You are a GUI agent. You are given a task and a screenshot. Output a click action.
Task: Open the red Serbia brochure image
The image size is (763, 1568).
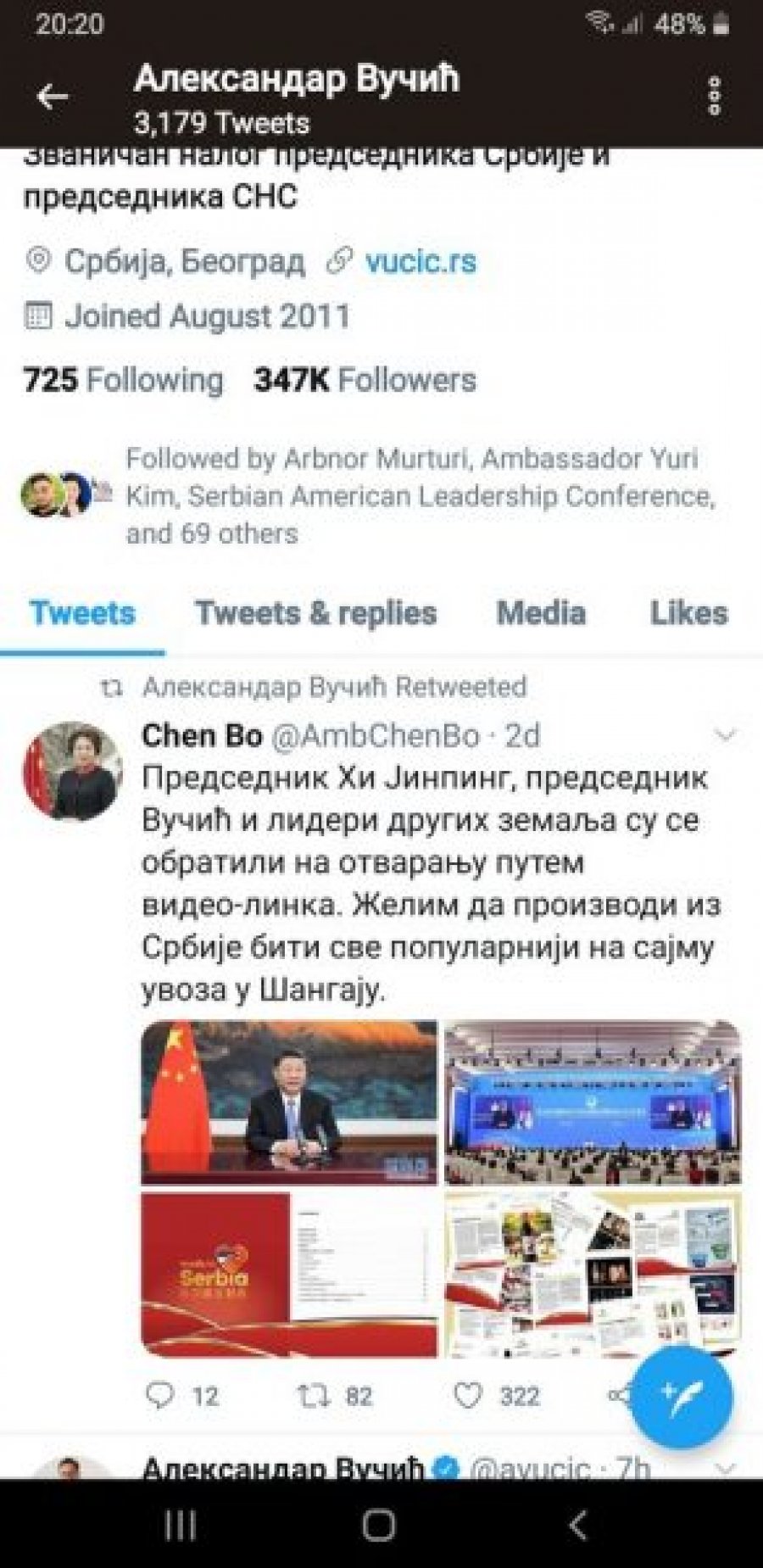(289, 1274)
